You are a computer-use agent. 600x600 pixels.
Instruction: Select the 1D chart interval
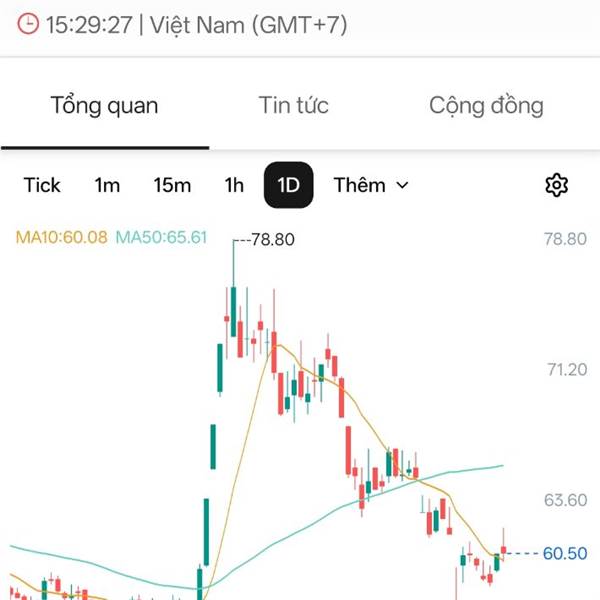[289, 185]
